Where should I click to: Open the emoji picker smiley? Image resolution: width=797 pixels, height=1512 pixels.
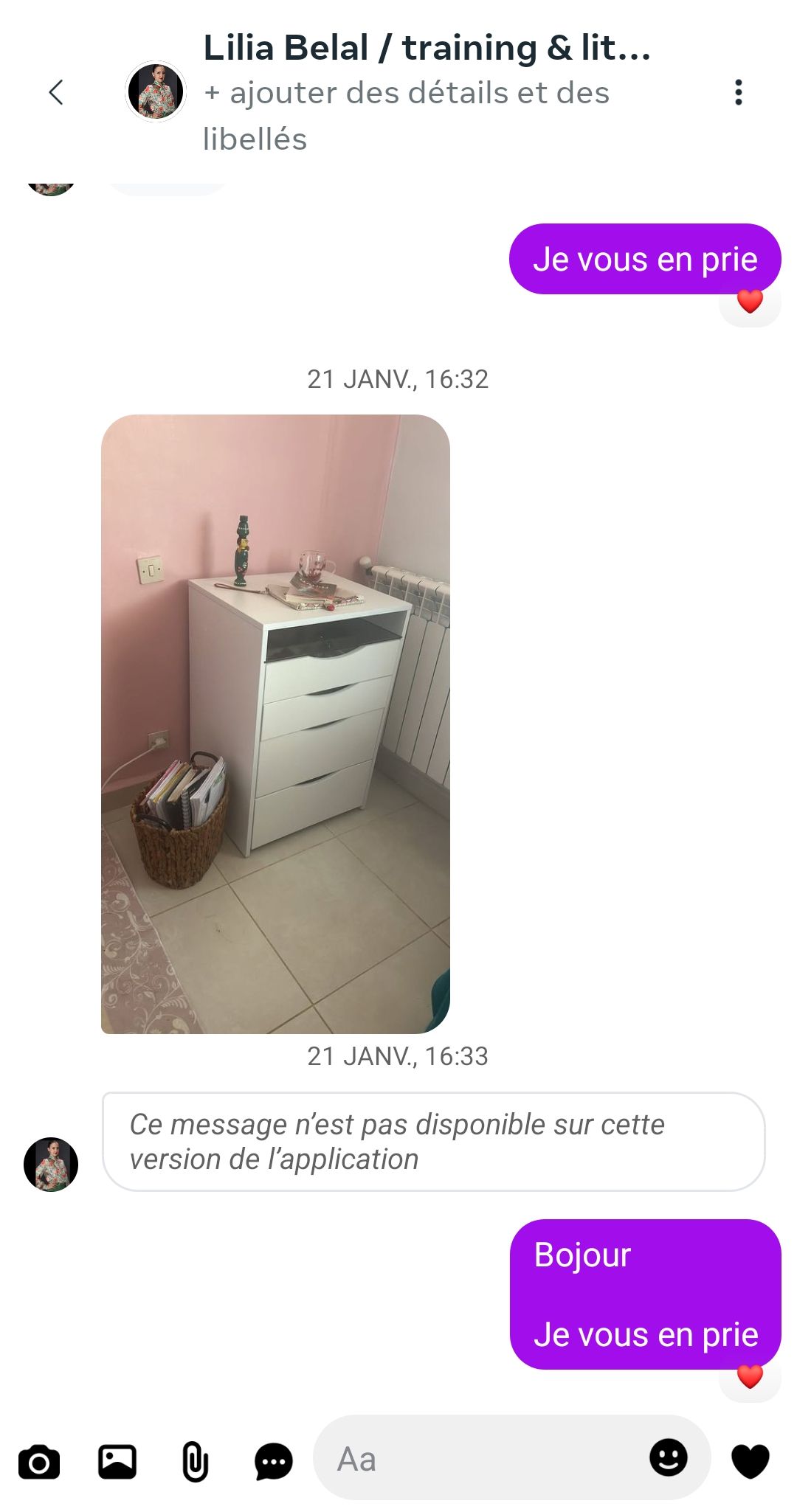pos(669,1457)
